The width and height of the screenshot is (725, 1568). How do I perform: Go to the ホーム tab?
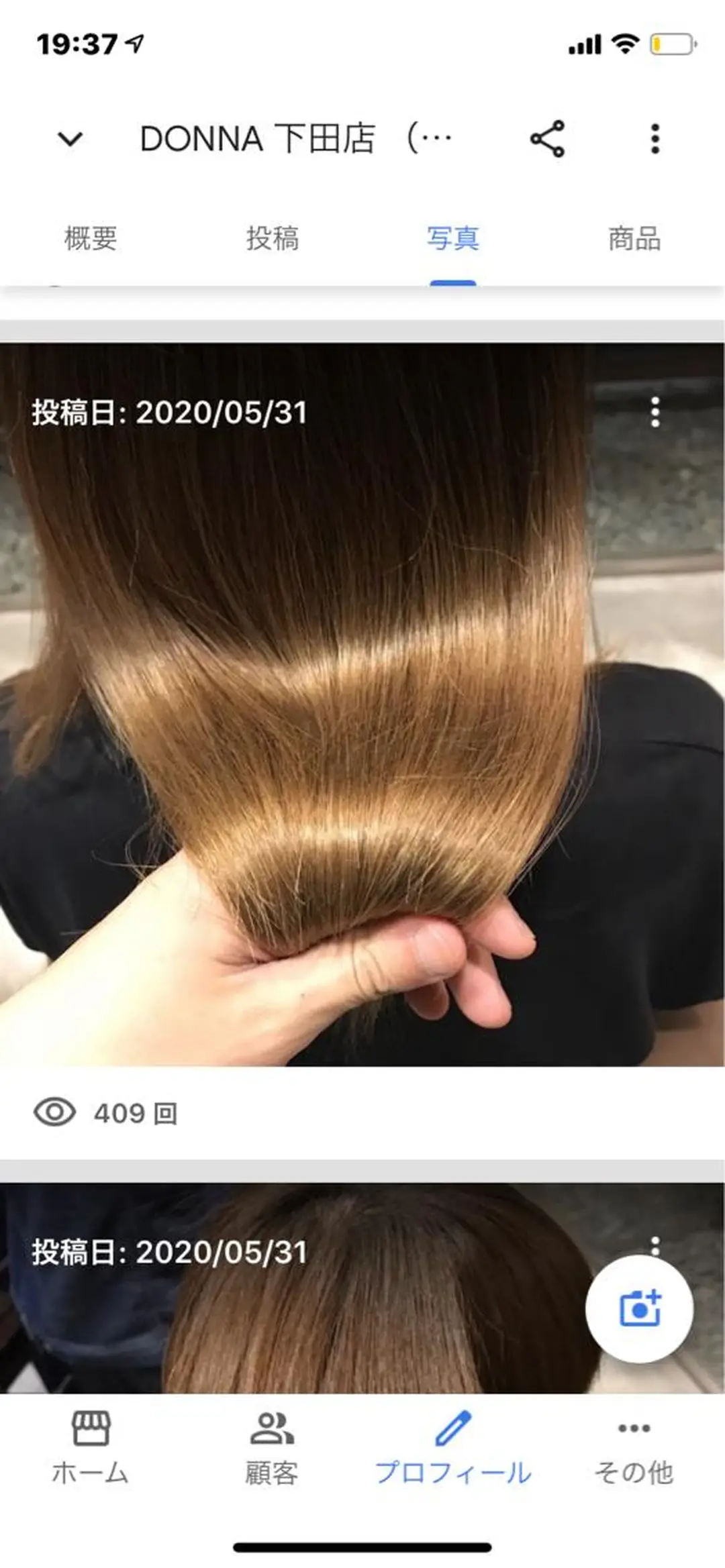click(91, 1447)
